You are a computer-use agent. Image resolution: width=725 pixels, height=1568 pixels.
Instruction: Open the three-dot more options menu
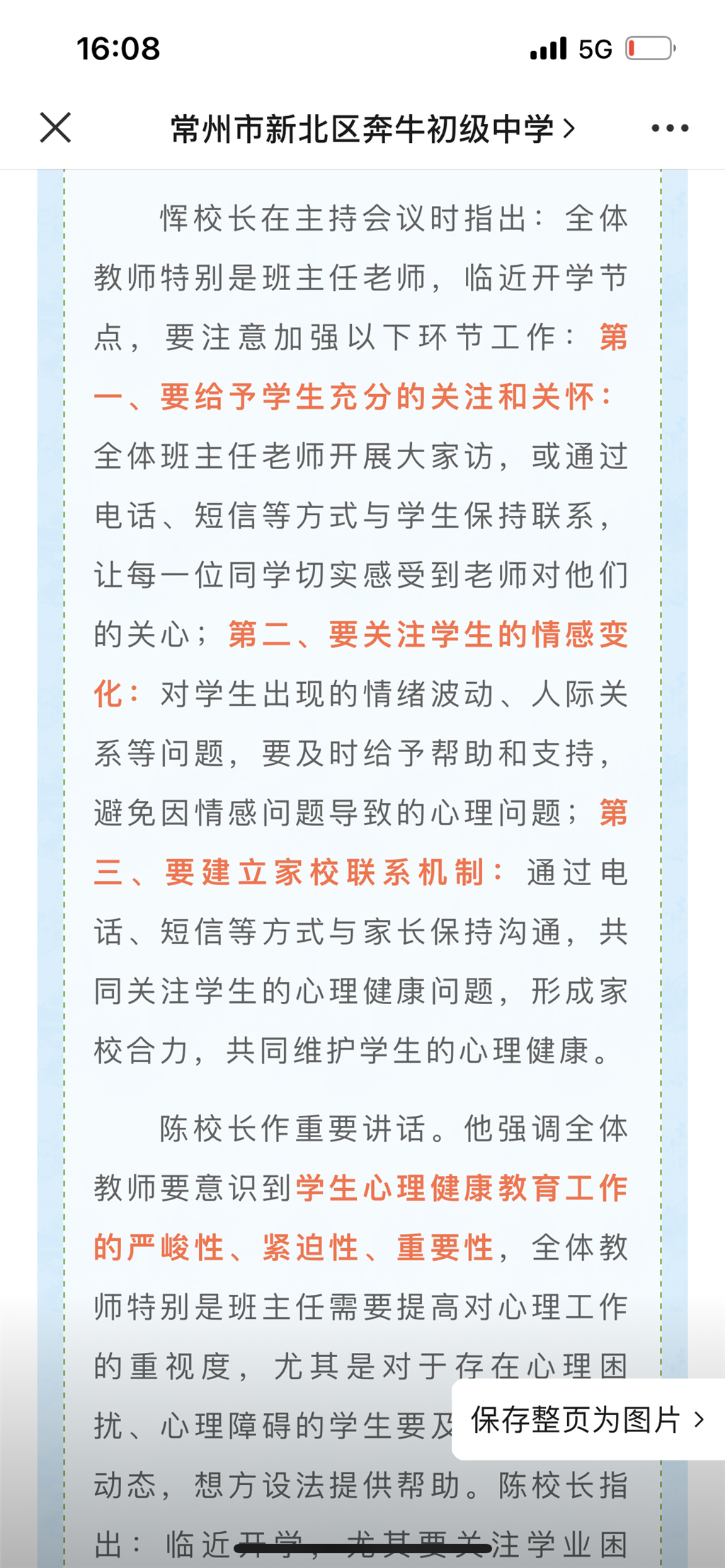(670, 128)
